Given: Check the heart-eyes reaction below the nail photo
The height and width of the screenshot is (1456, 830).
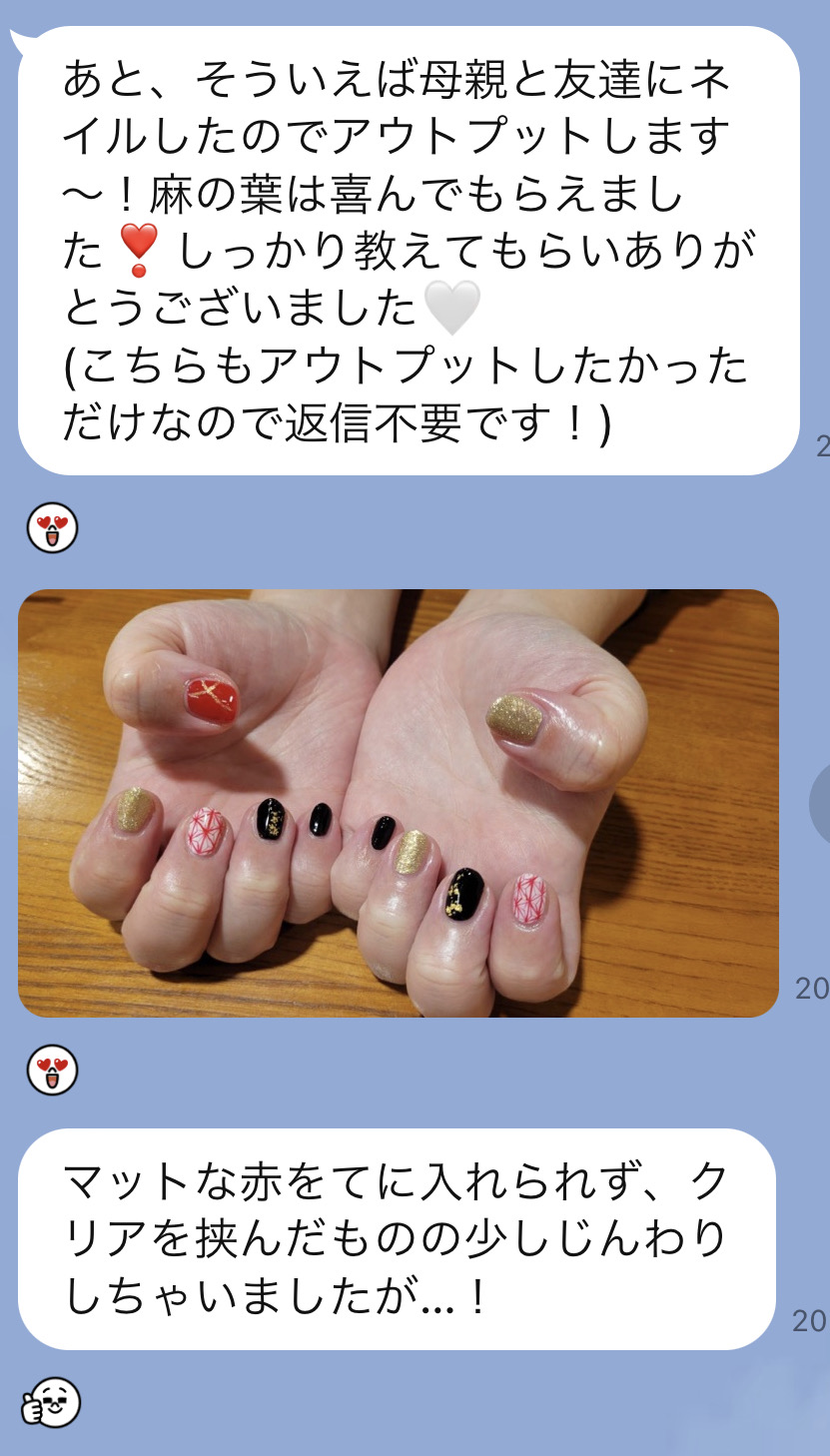Looking at the screenshot, I should [x=52, y=1070].
